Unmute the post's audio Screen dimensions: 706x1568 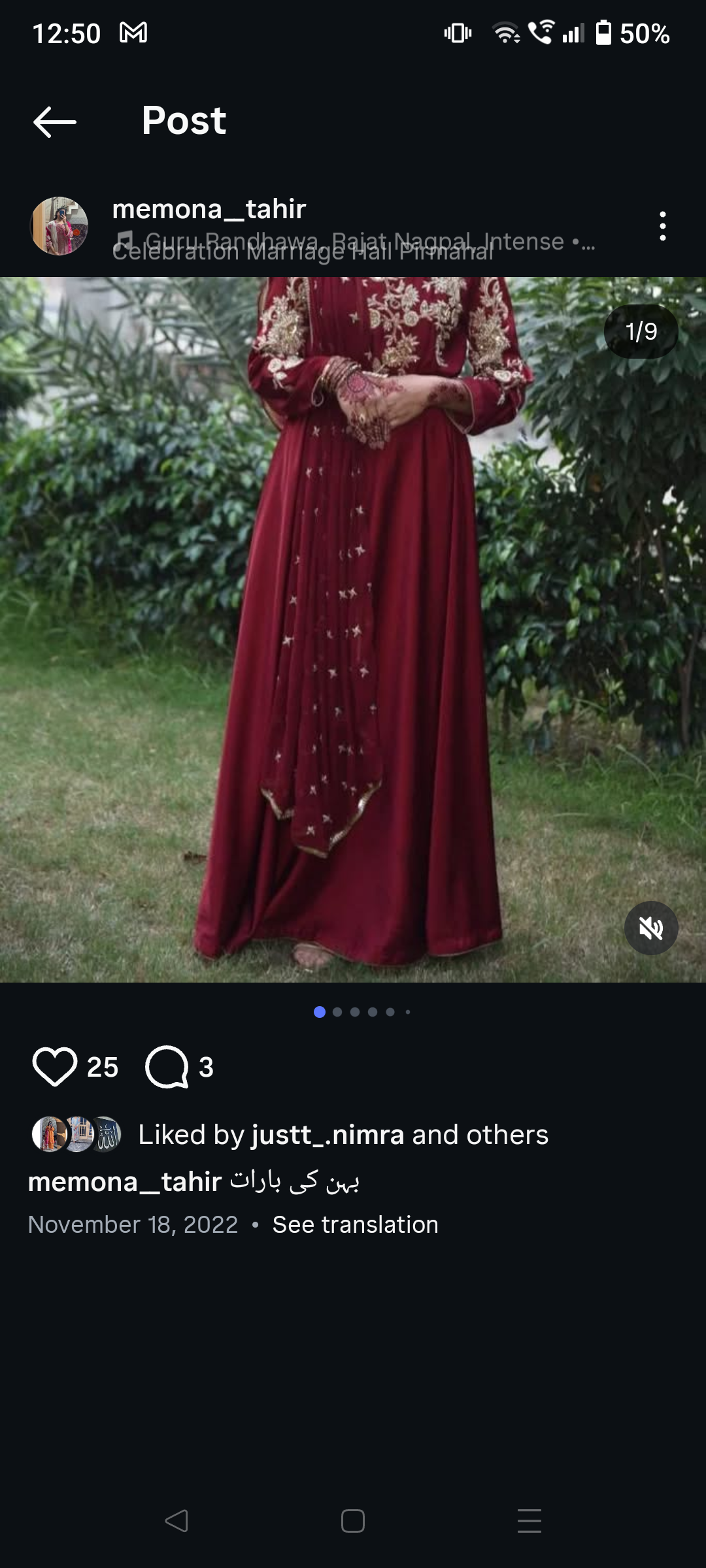click(650, 928)
